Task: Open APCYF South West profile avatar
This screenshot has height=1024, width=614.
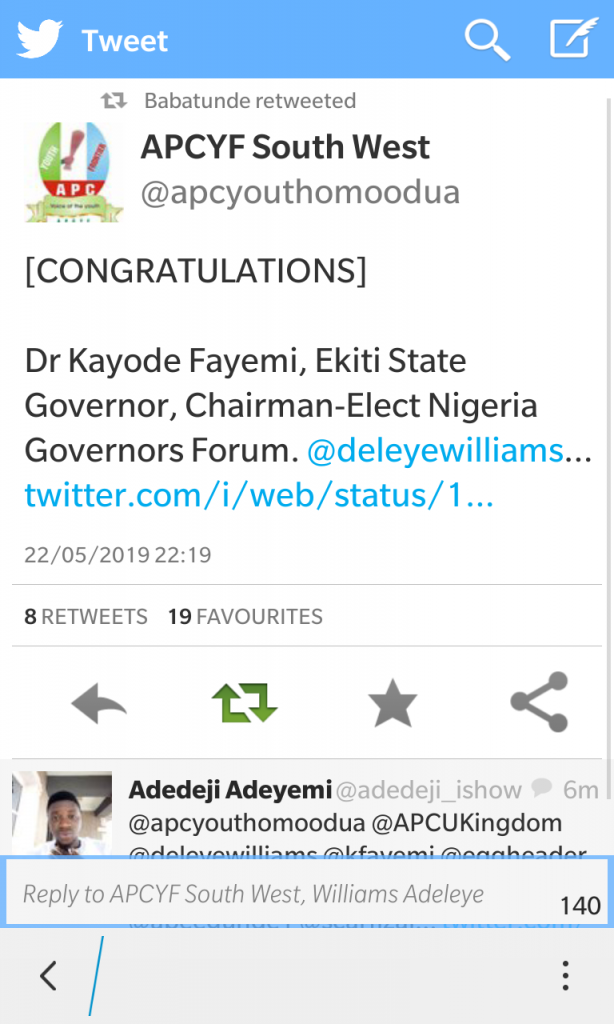Action: pos(74,171)
